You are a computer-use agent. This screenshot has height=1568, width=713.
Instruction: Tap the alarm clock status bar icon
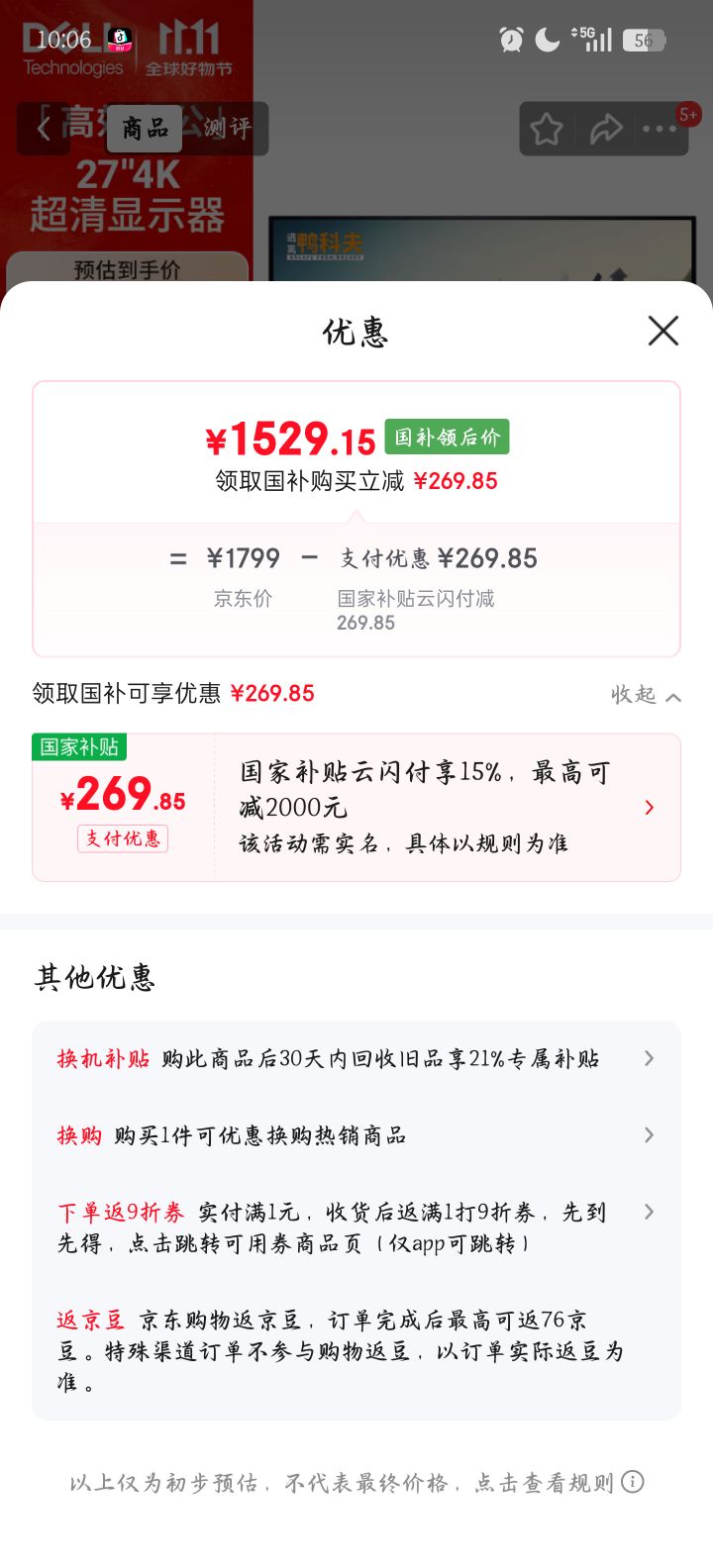pyautogui.click(x=509, y=40)
